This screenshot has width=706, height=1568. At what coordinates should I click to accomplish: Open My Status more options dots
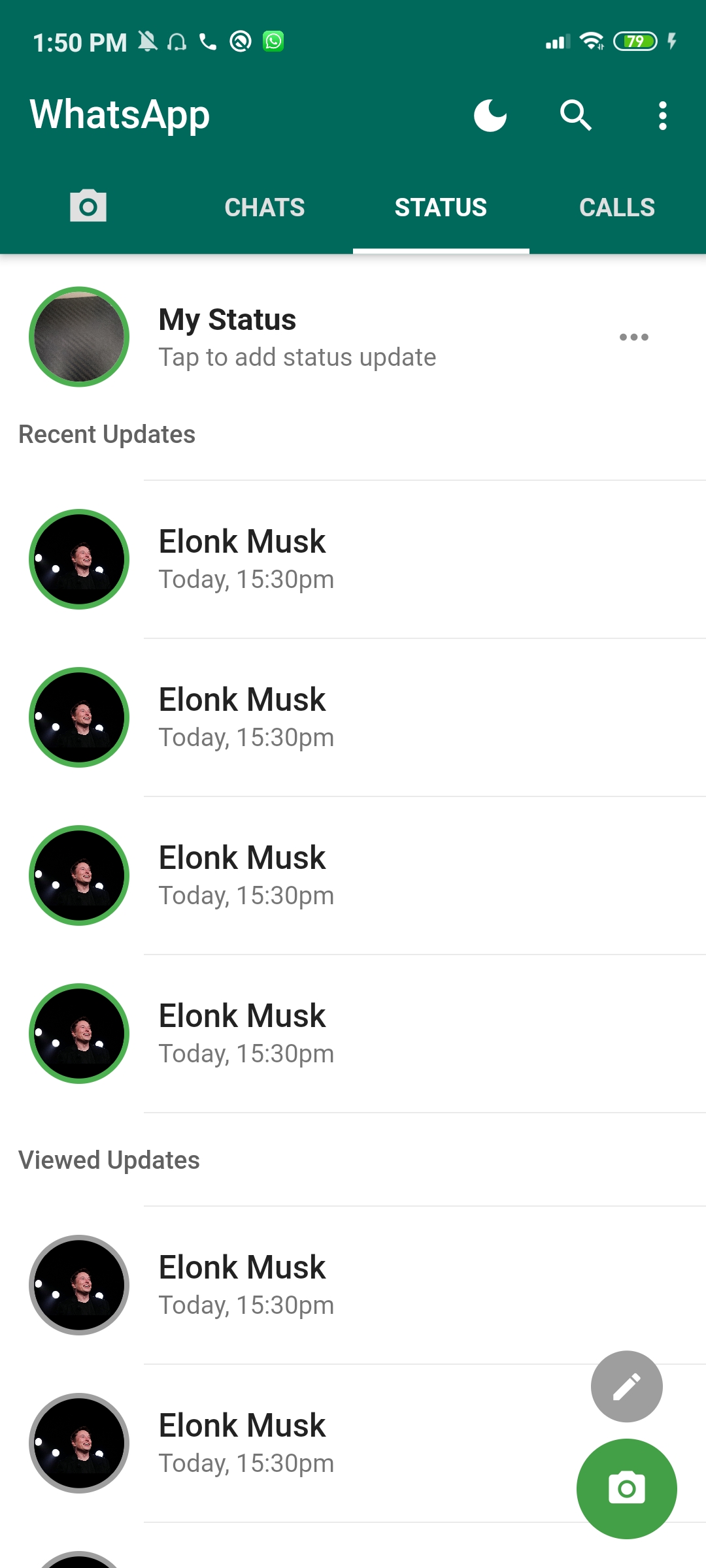[x=633, y=337]
